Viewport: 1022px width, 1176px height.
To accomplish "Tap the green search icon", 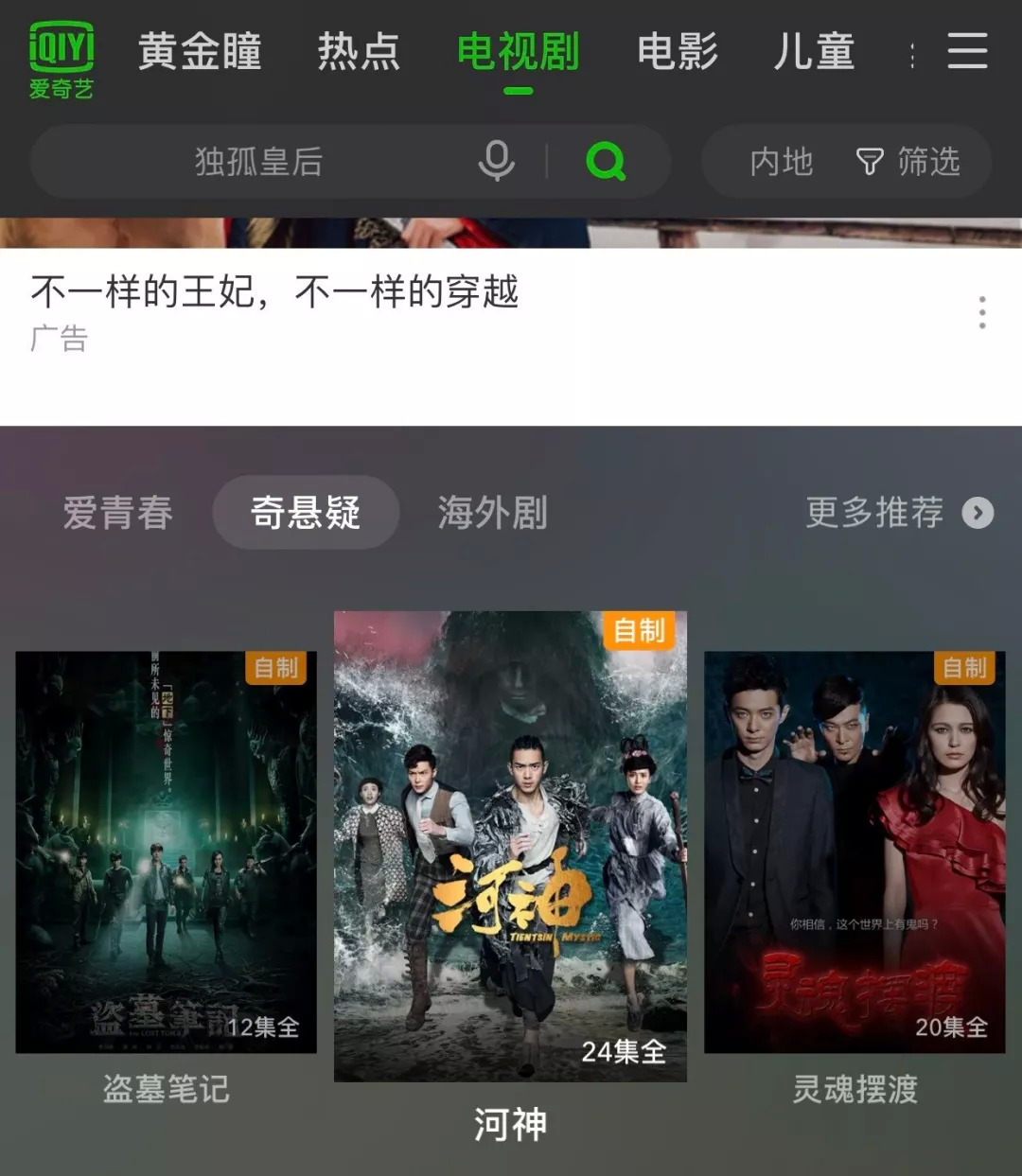I will tap(606, 161).
